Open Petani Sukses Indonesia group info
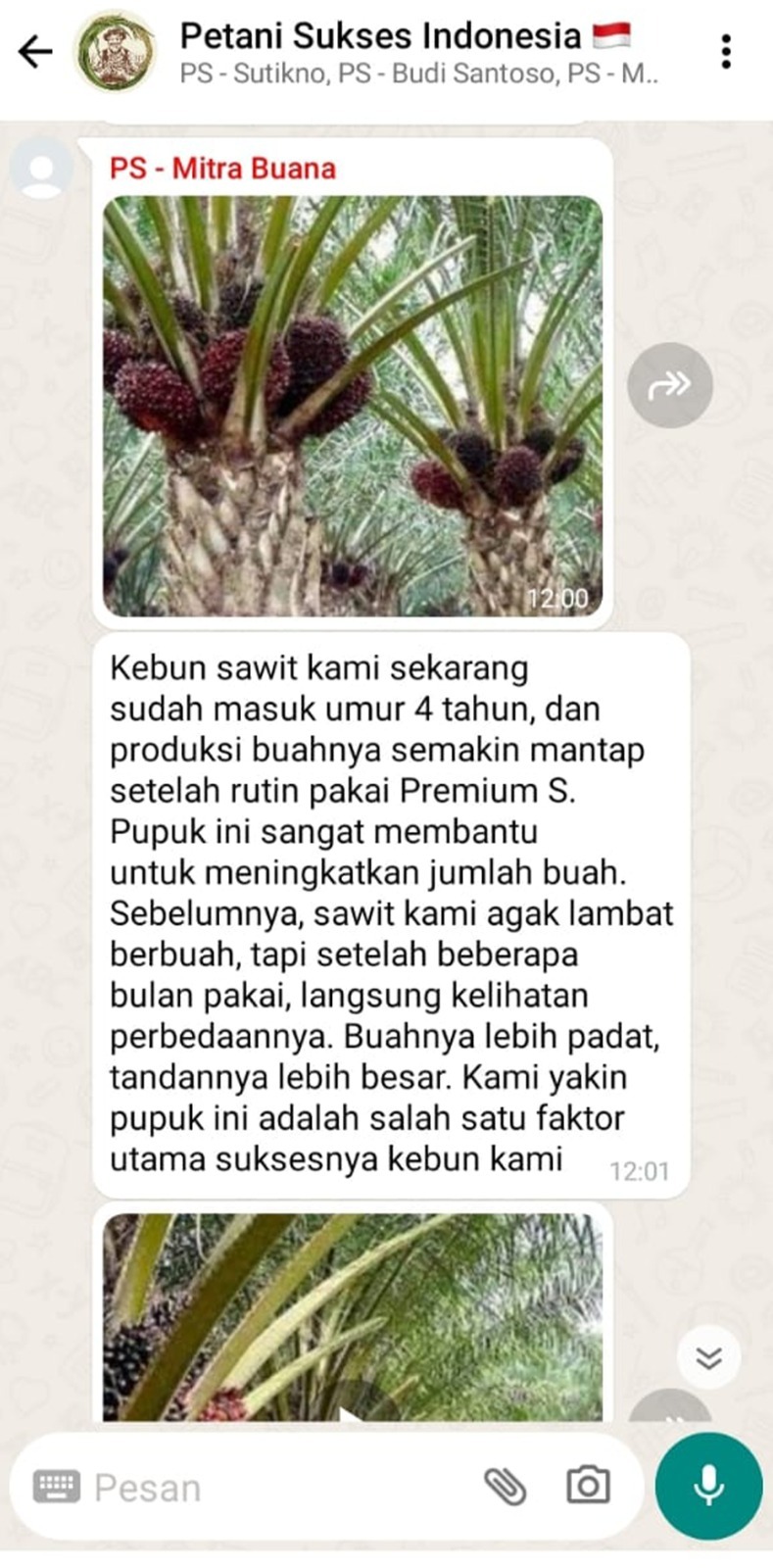 (380, 36)
